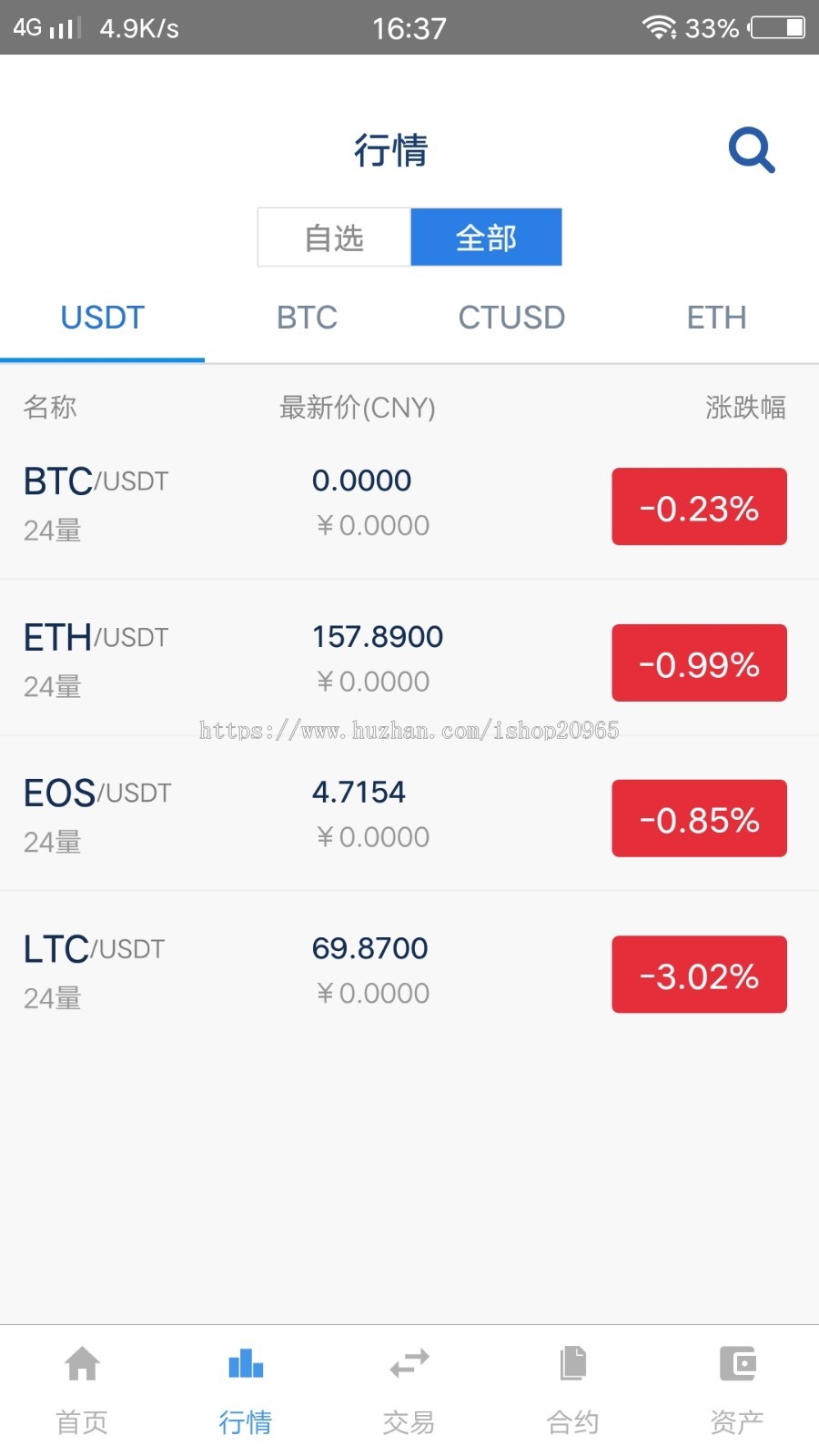Open the 最新价(CNY) price column header
This screenshot has width=819, height=1456.
point(357,408)
